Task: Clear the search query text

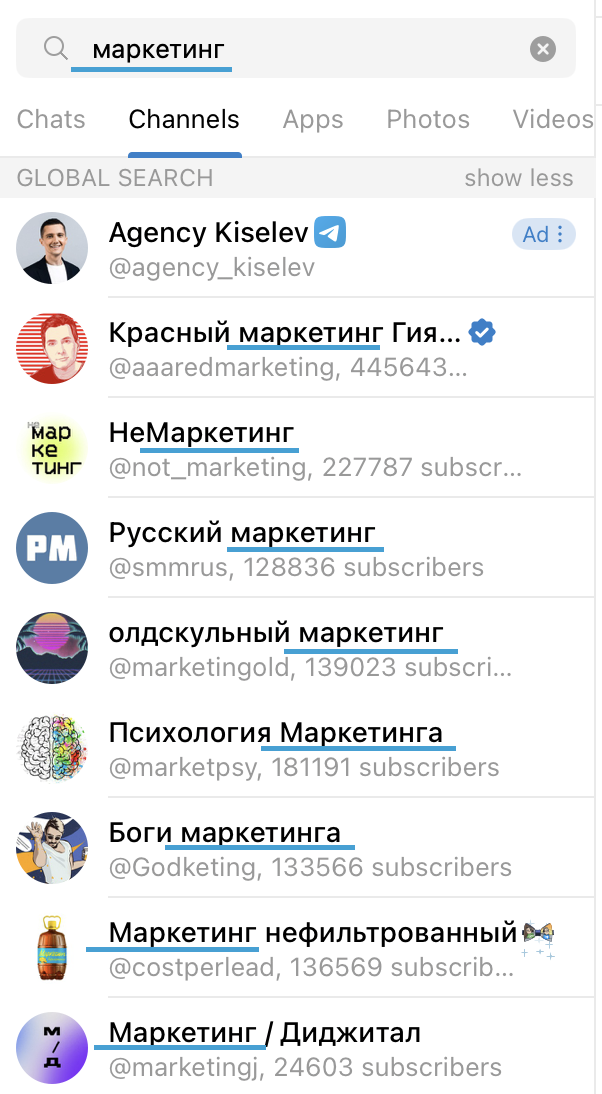Action: coord(542,49)
